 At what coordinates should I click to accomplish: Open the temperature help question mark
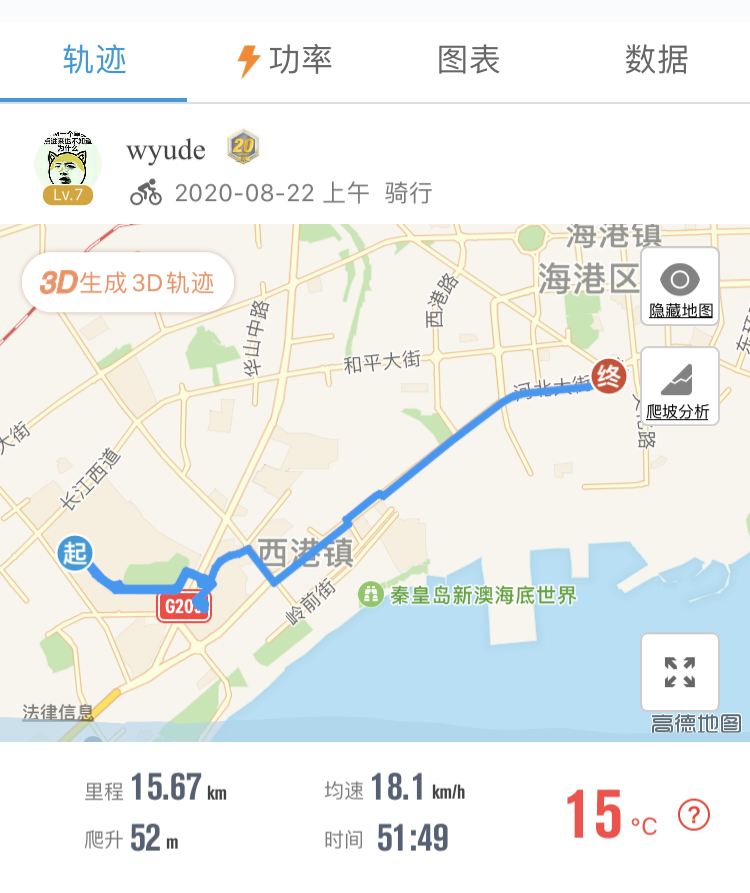(x=694, y=815)
